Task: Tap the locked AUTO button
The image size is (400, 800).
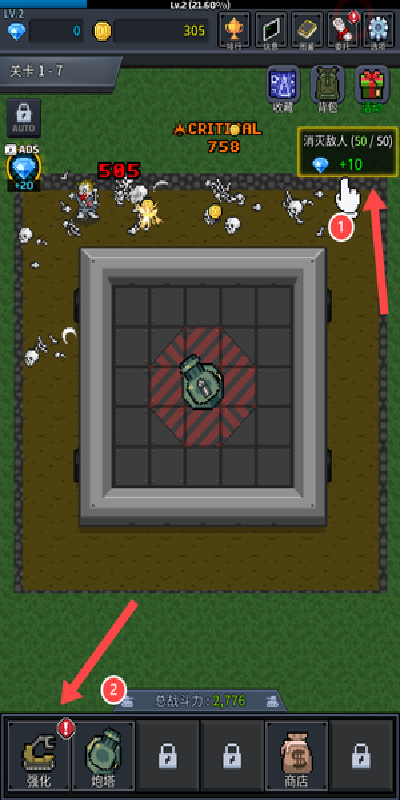Action: point(24,118)
